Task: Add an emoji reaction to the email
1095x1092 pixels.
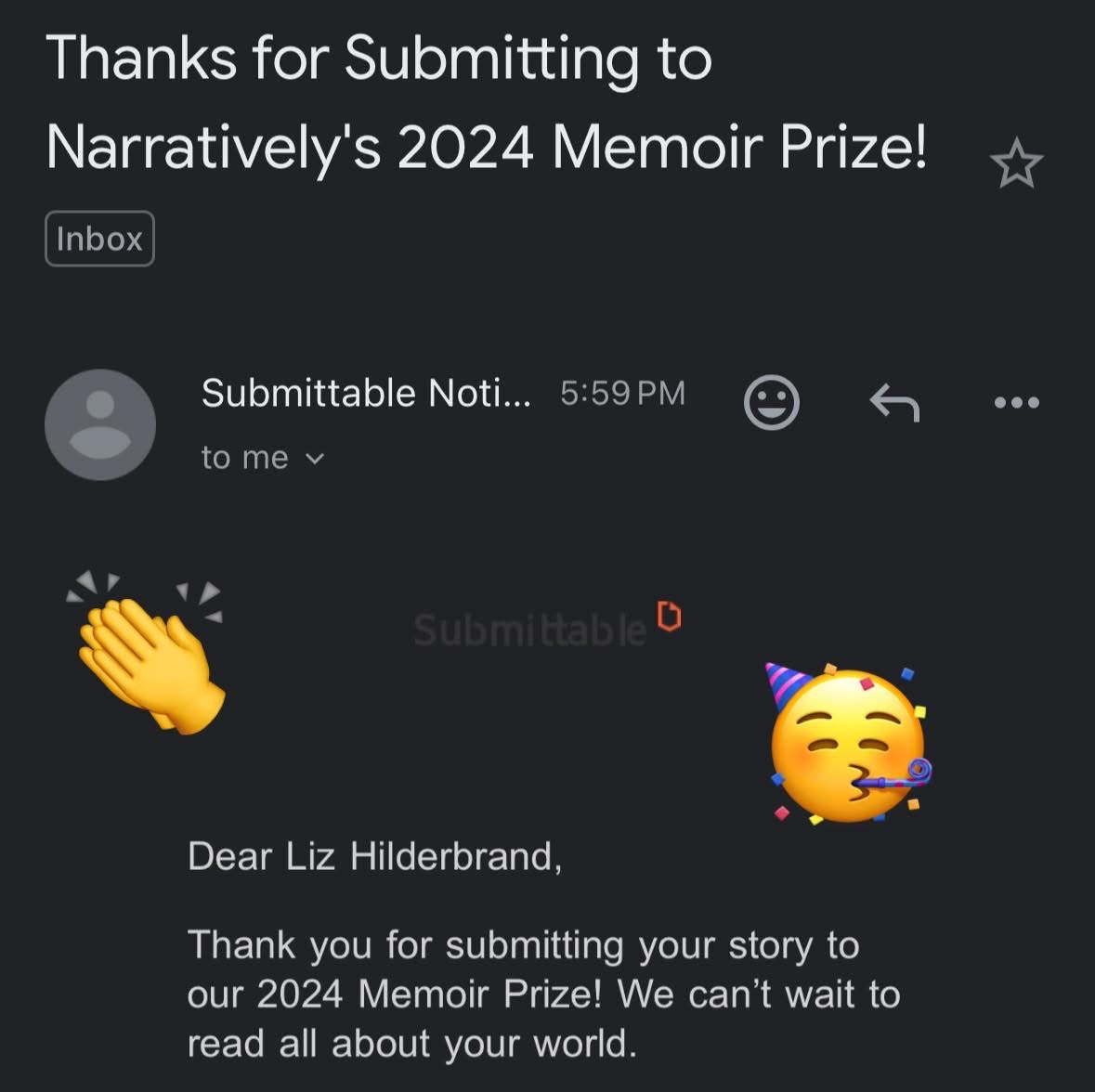Action: pyautogui.click(x=771, y=402)
